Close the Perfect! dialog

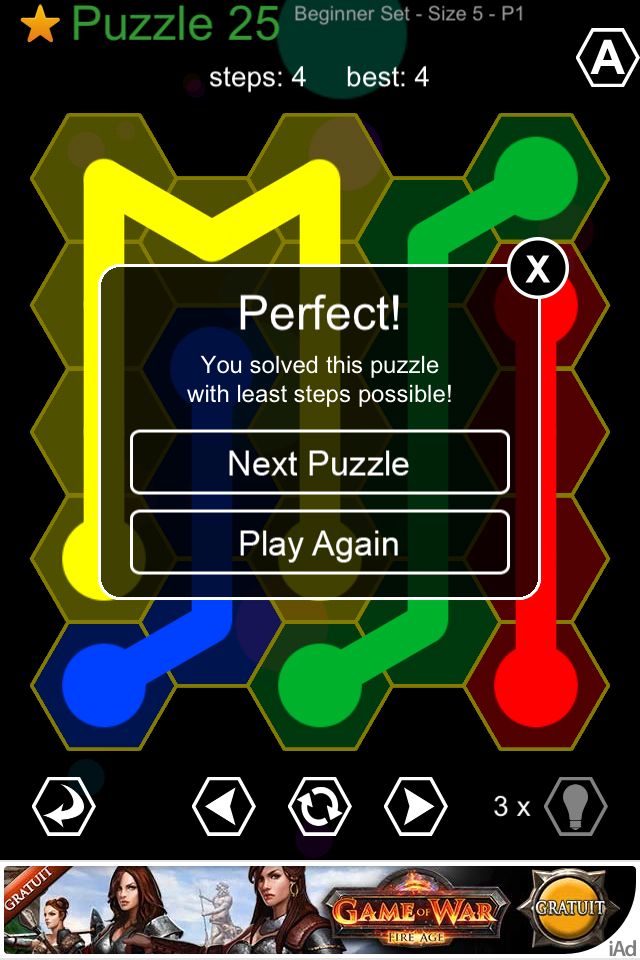[x=538, y=269]
